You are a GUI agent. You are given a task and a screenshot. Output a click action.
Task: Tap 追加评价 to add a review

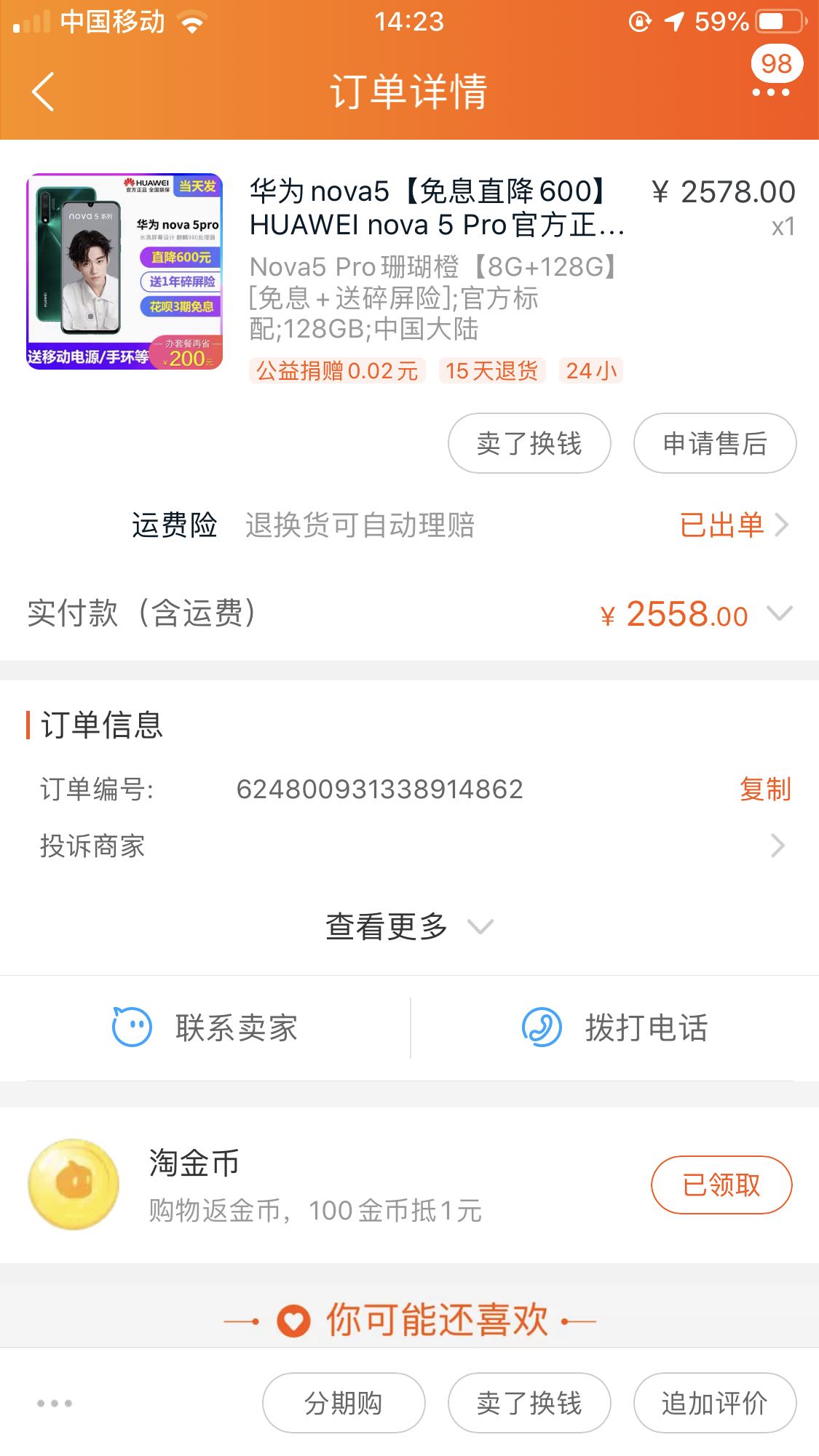pos(715,1403)
